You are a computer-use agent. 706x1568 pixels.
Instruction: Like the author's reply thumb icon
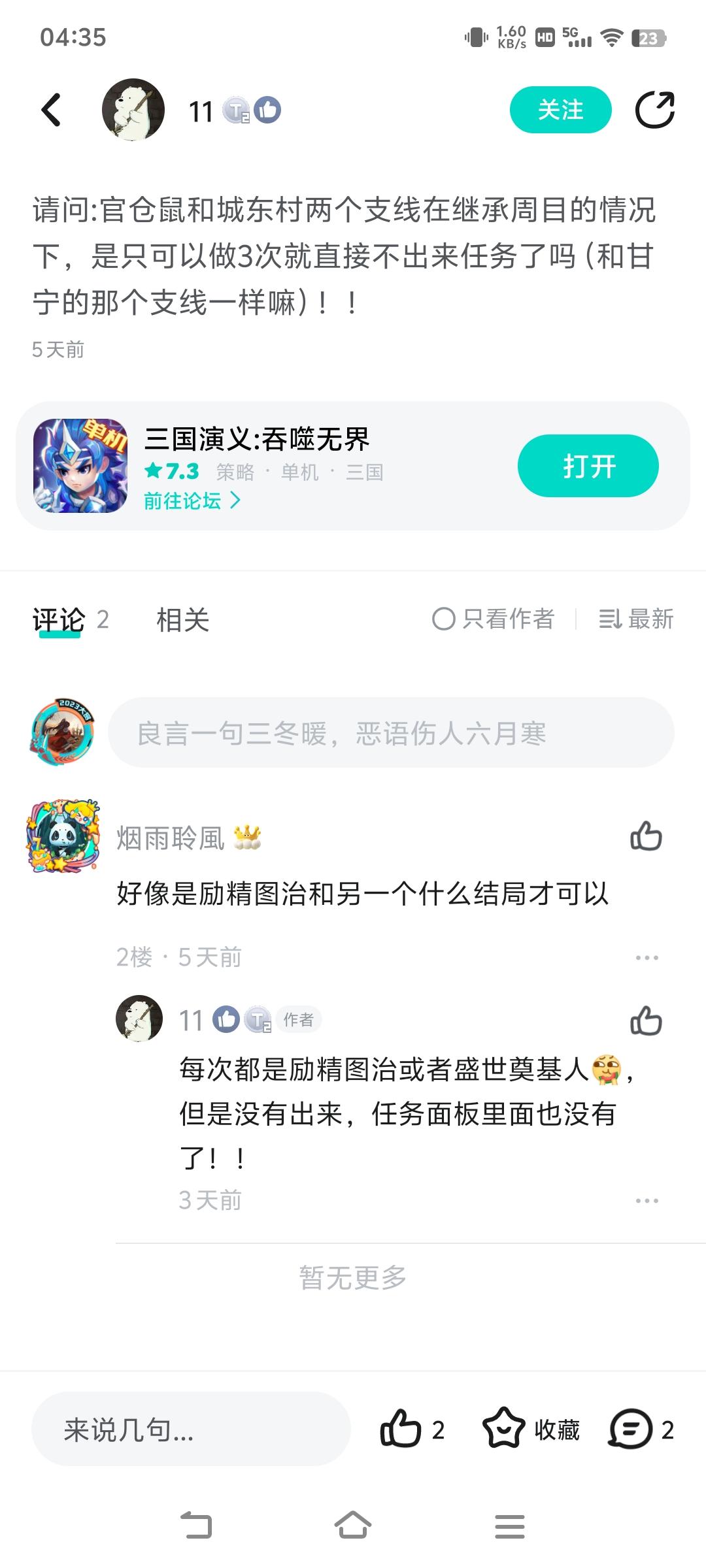645,1019
